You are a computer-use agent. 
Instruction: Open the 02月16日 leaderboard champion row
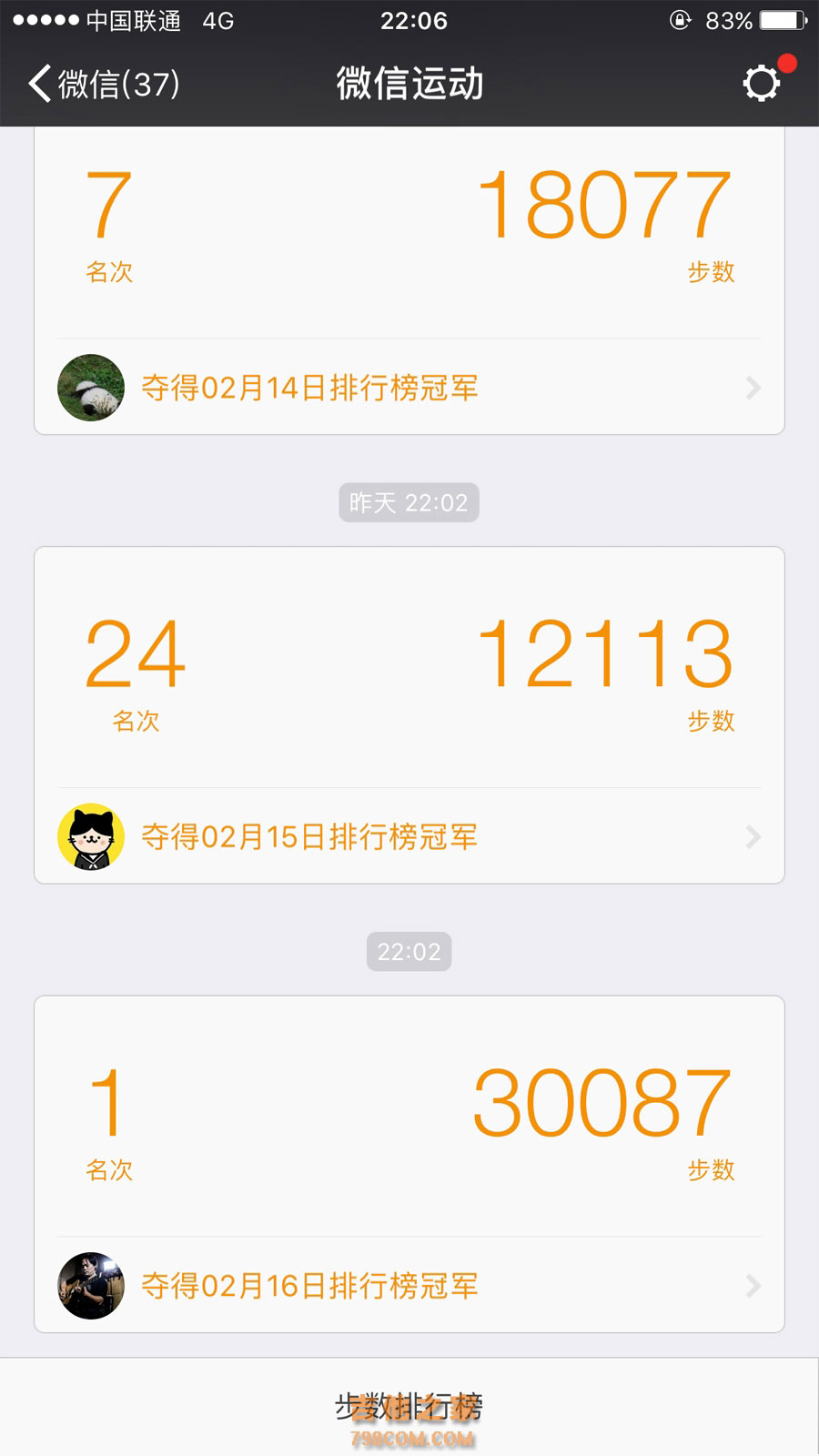[x=409, y=1286]
